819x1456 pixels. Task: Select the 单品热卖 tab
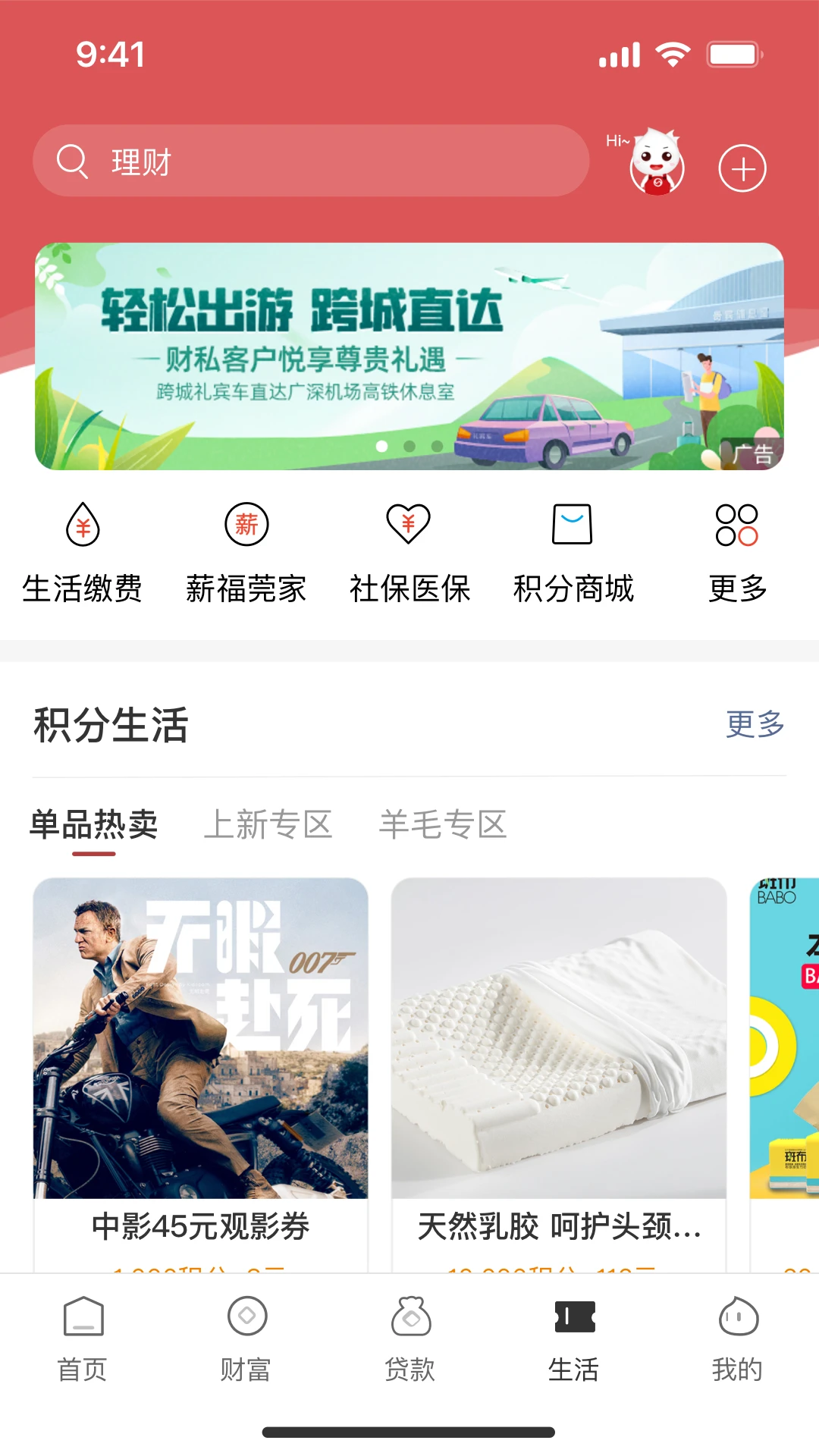(x=93, y=825)
